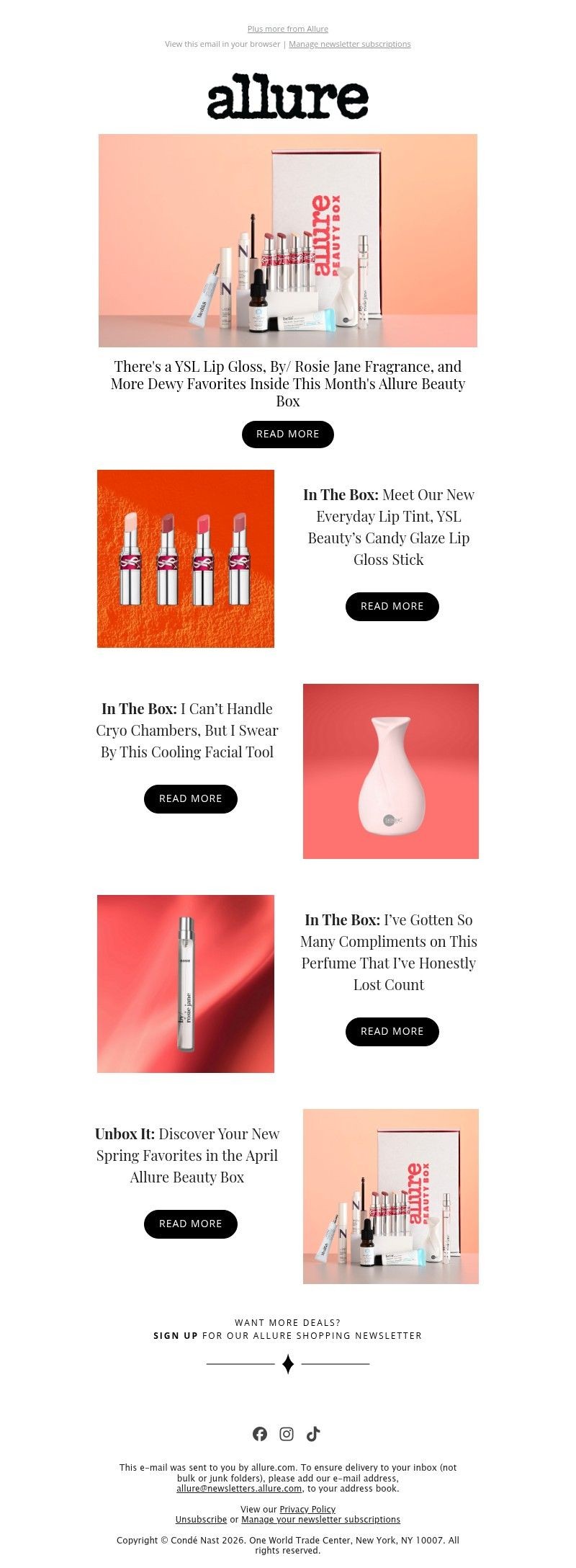Read more about the complimented perfume
Image resolution: width=576 pixels, height=1568 pixels.
[x=392, y=1031]
